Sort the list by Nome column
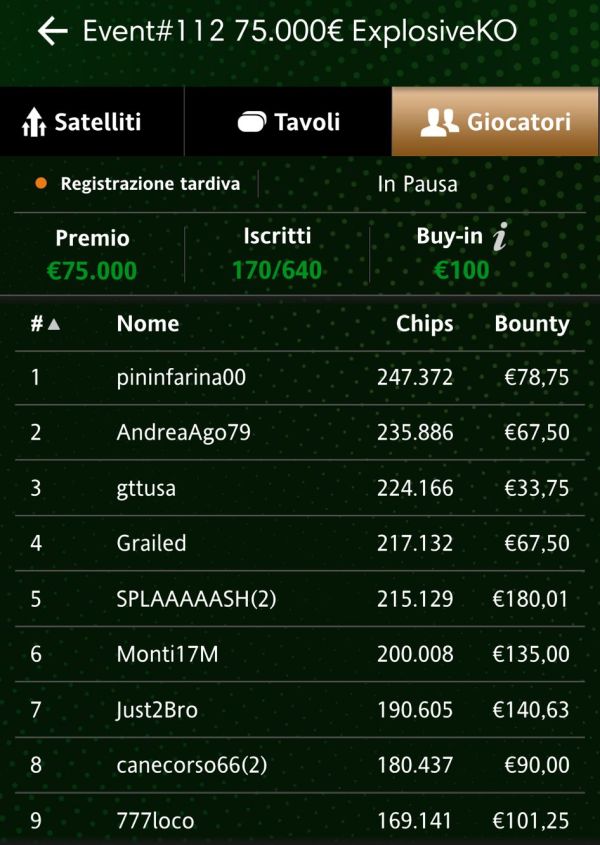This screenshot has width=600, height=845. (148, 324)
